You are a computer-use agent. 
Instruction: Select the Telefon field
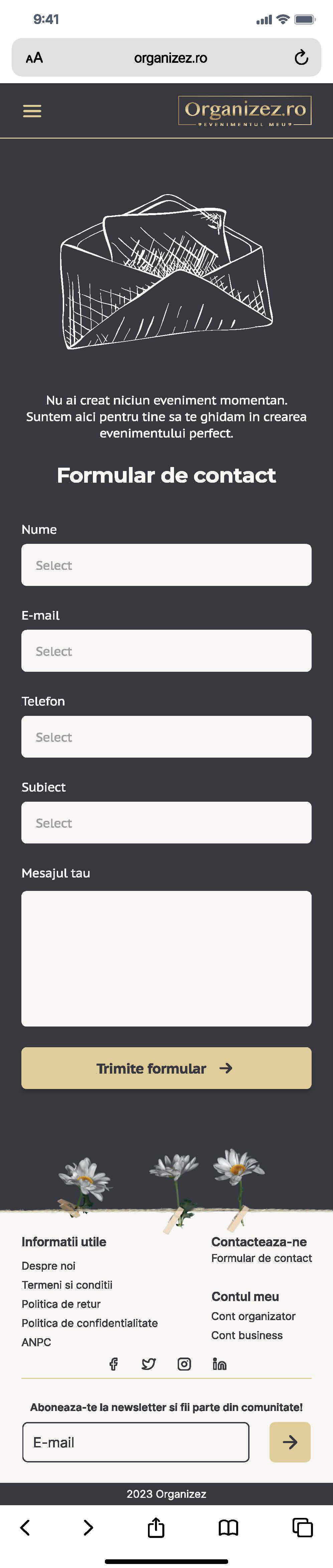166,737
